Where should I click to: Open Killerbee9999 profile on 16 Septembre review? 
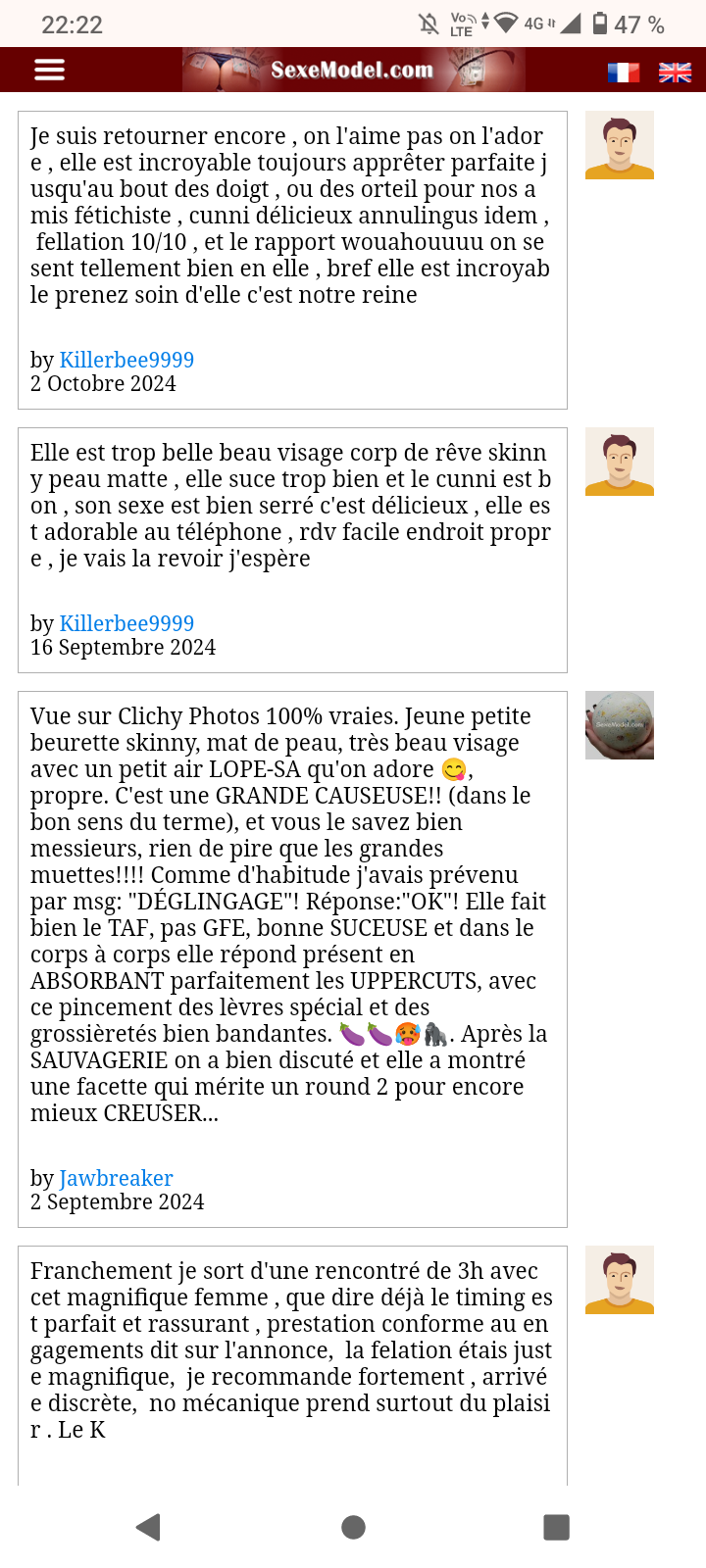click(126, 623)
